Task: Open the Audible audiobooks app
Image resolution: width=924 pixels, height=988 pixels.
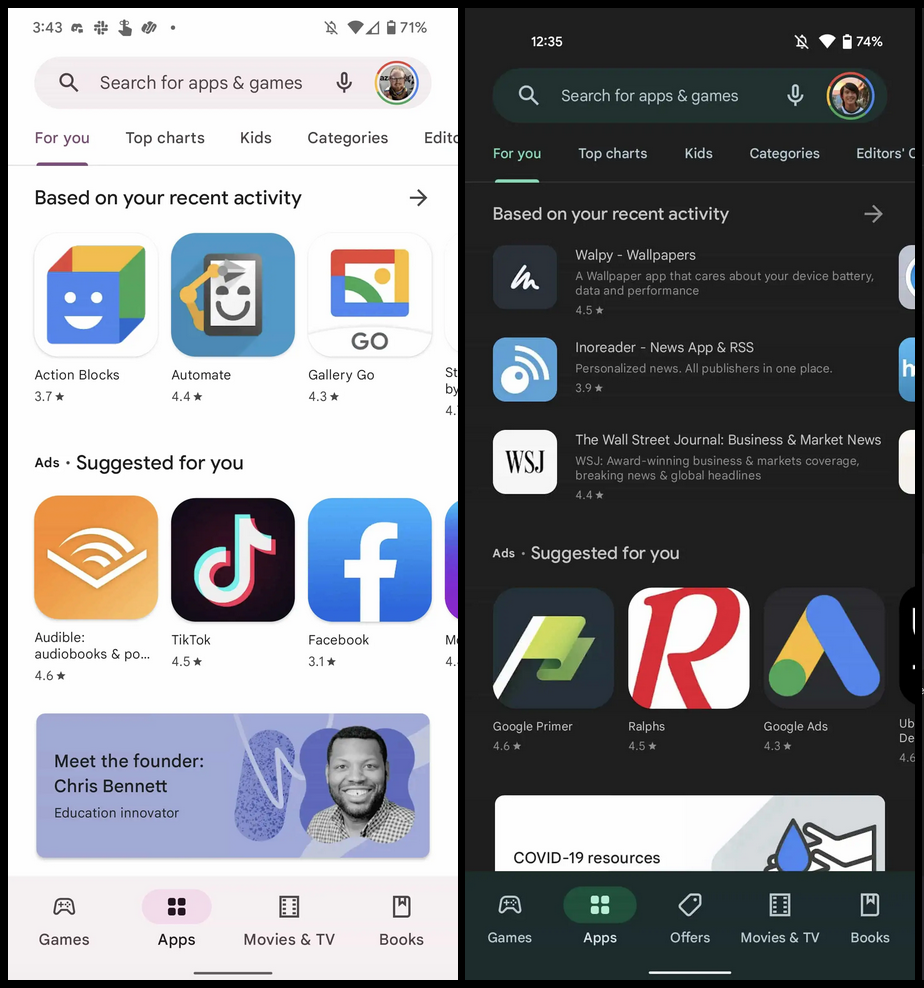Action: (x=96, y=558)
